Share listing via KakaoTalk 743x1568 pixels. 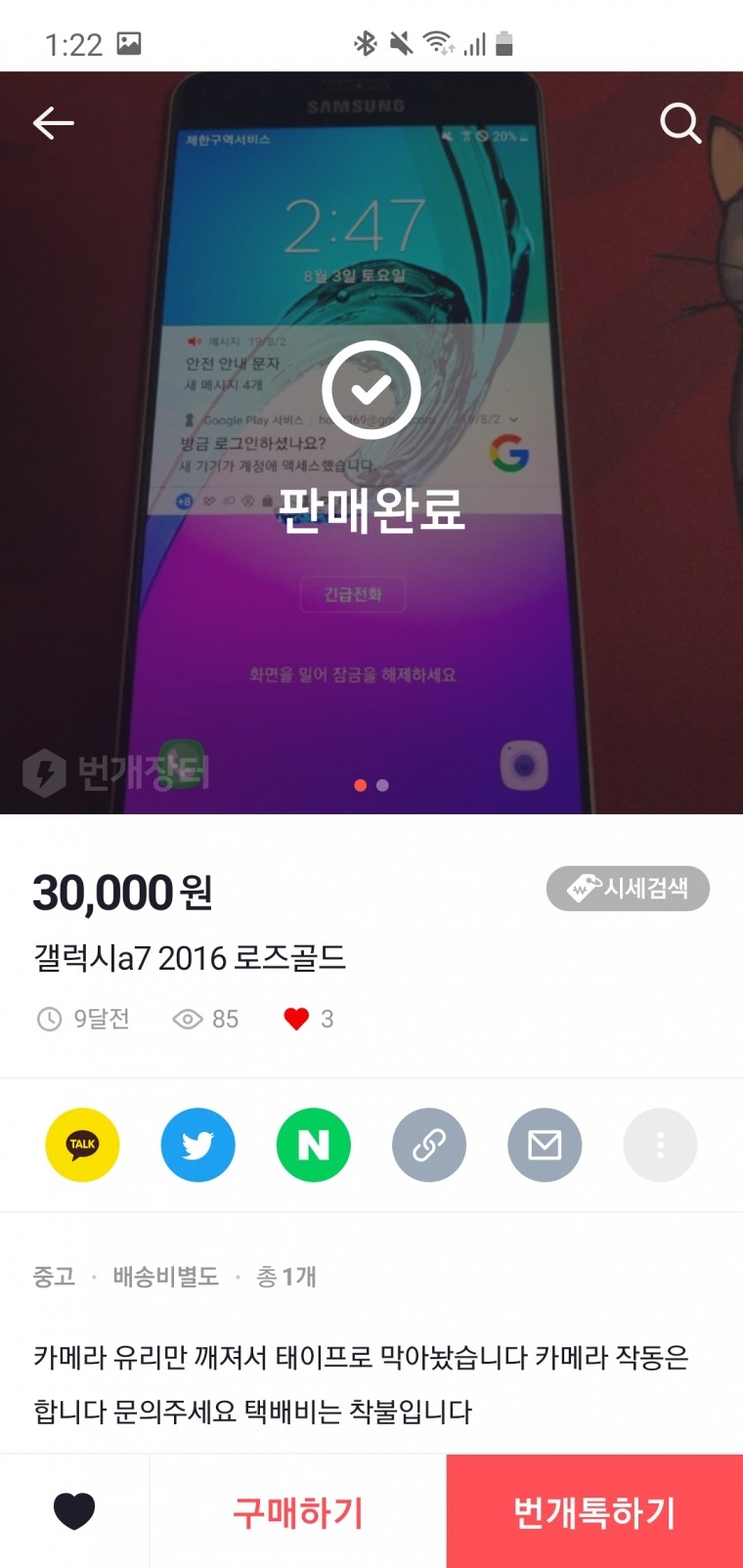point(82,1145)
